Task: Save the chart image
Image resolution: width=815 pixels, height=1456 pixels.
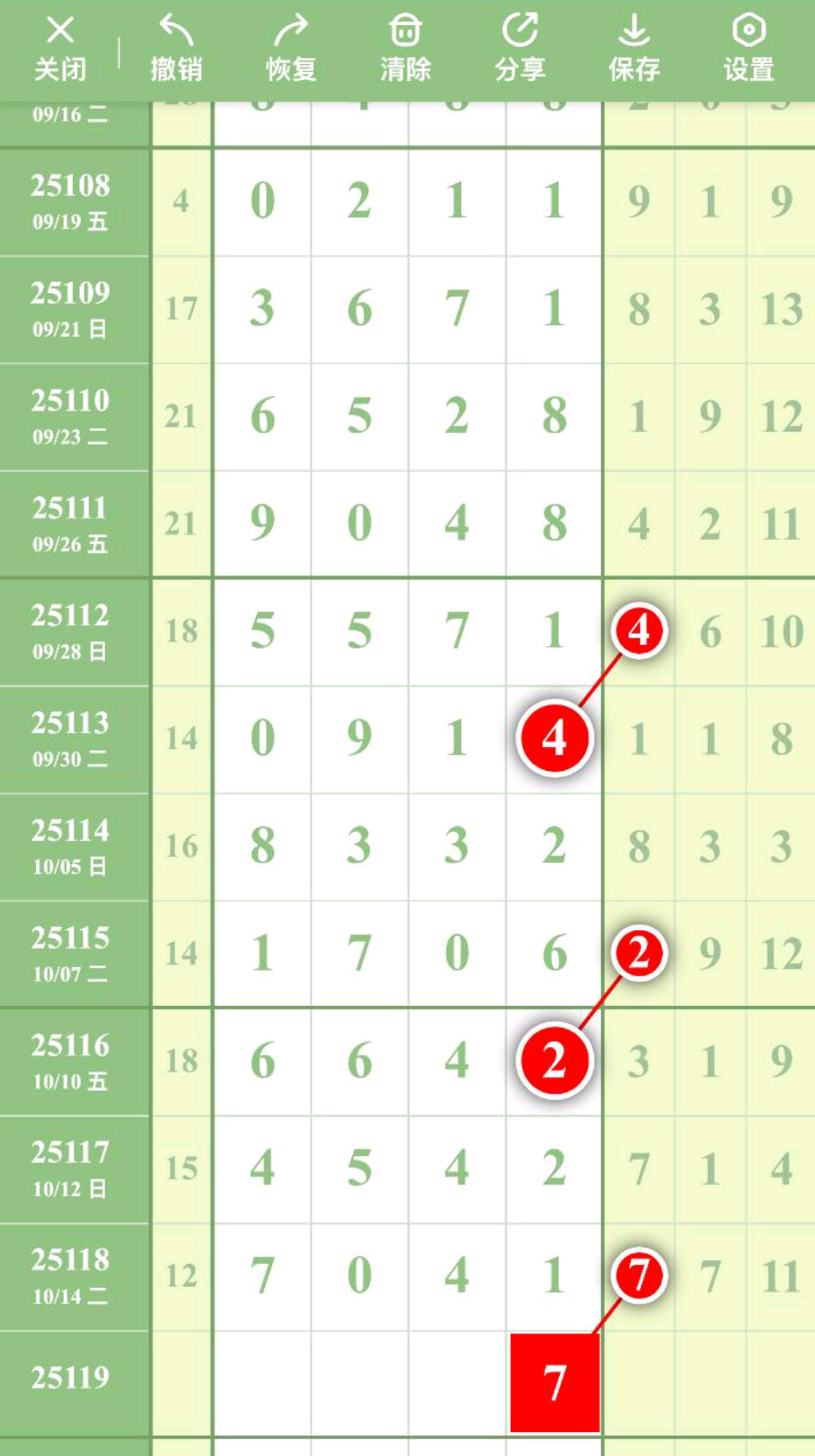Action: click(634, 48)
